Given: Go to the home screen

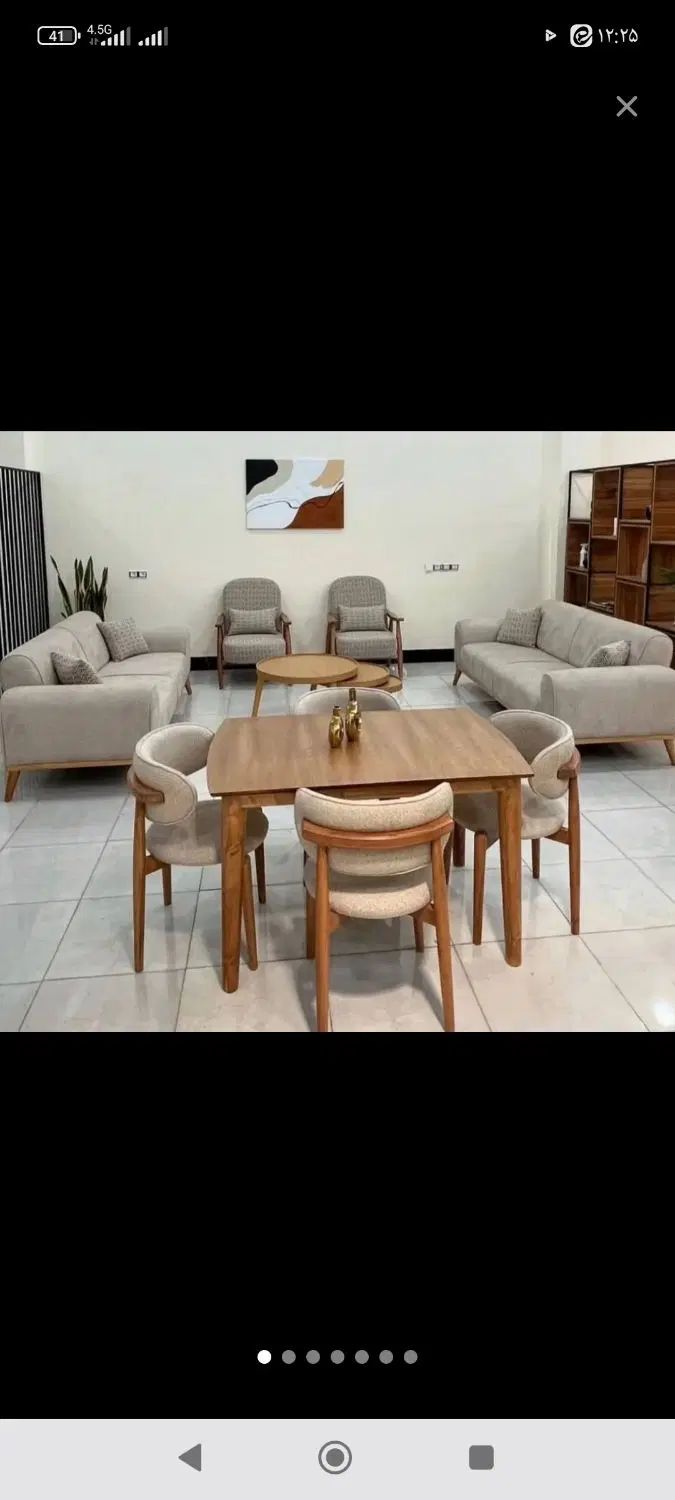Looking at the screenshot, I should coord(335,1457).
